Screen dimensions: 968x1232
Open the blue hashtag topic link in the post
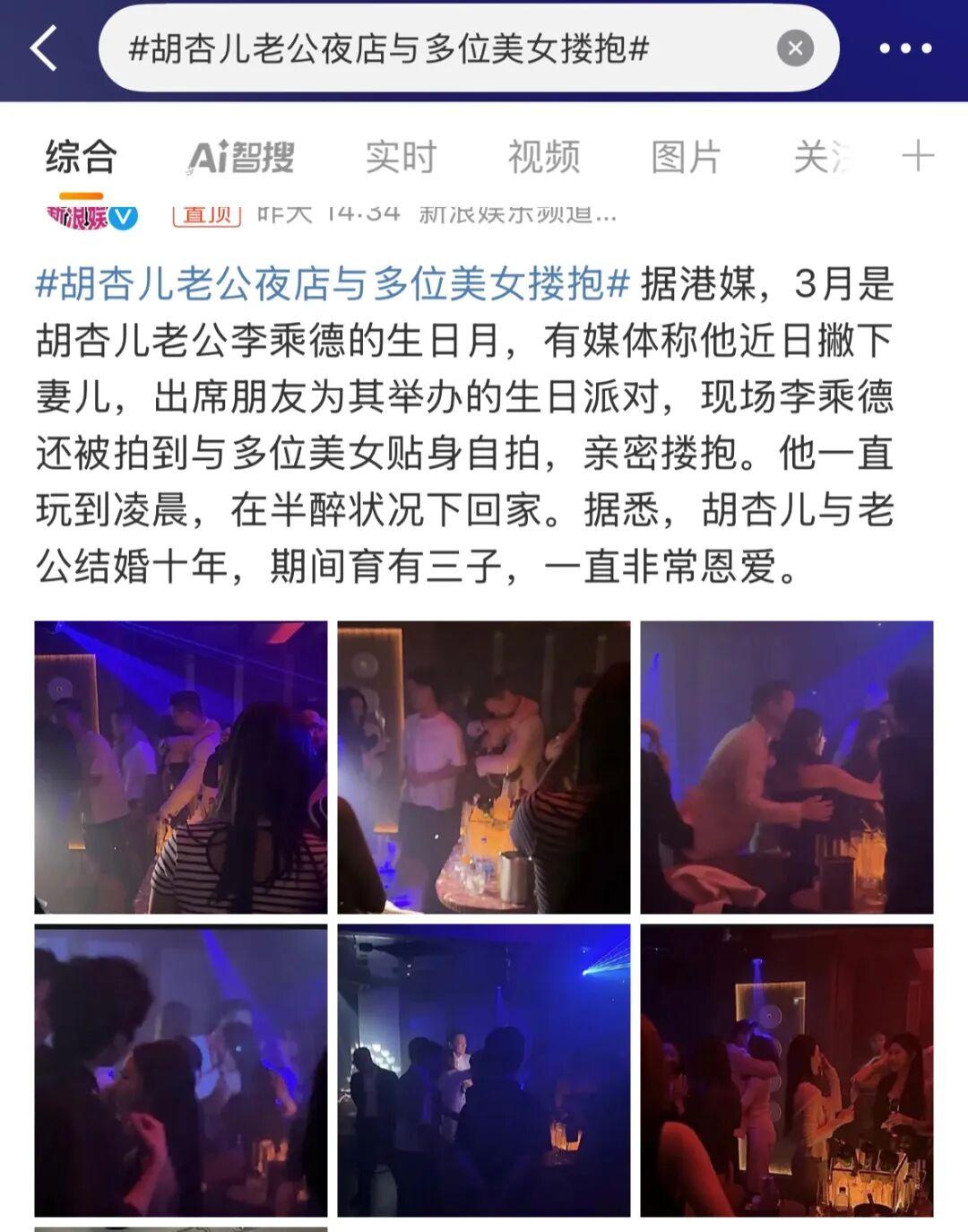332,284
